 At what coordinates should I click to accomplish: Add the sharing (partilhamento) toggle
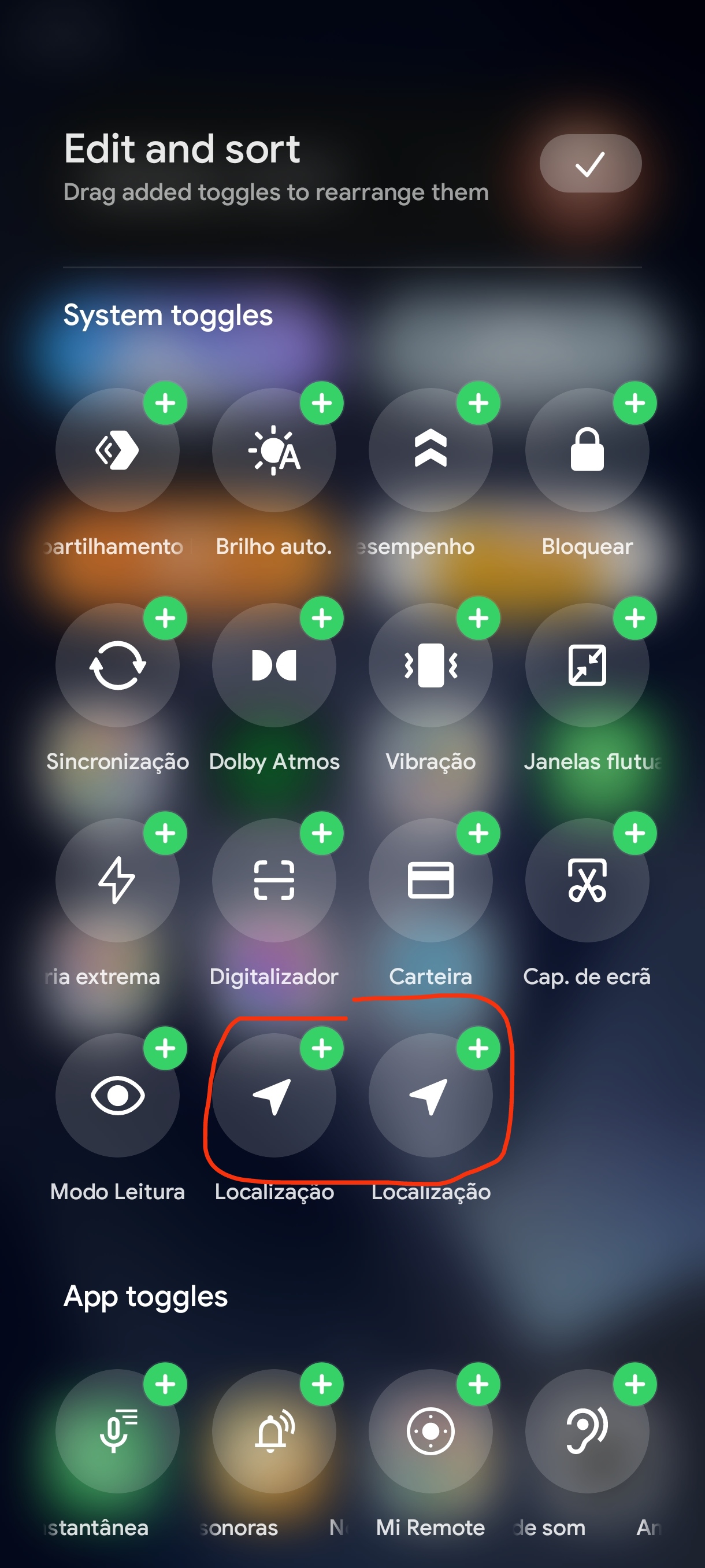165,403
